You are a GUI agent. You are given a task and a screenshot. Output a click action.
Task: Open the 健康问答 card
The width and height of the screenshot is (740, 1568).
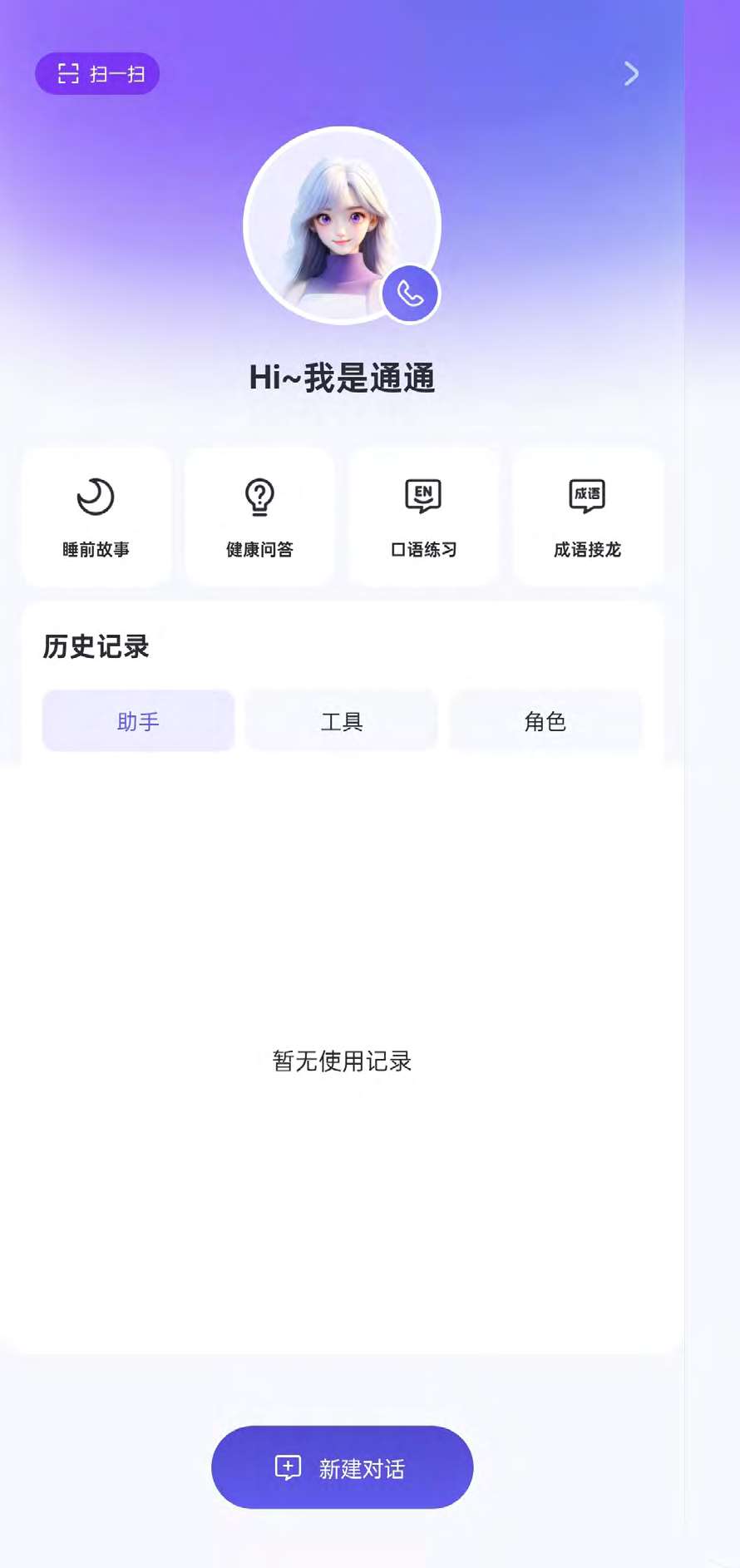coord(259,517)
